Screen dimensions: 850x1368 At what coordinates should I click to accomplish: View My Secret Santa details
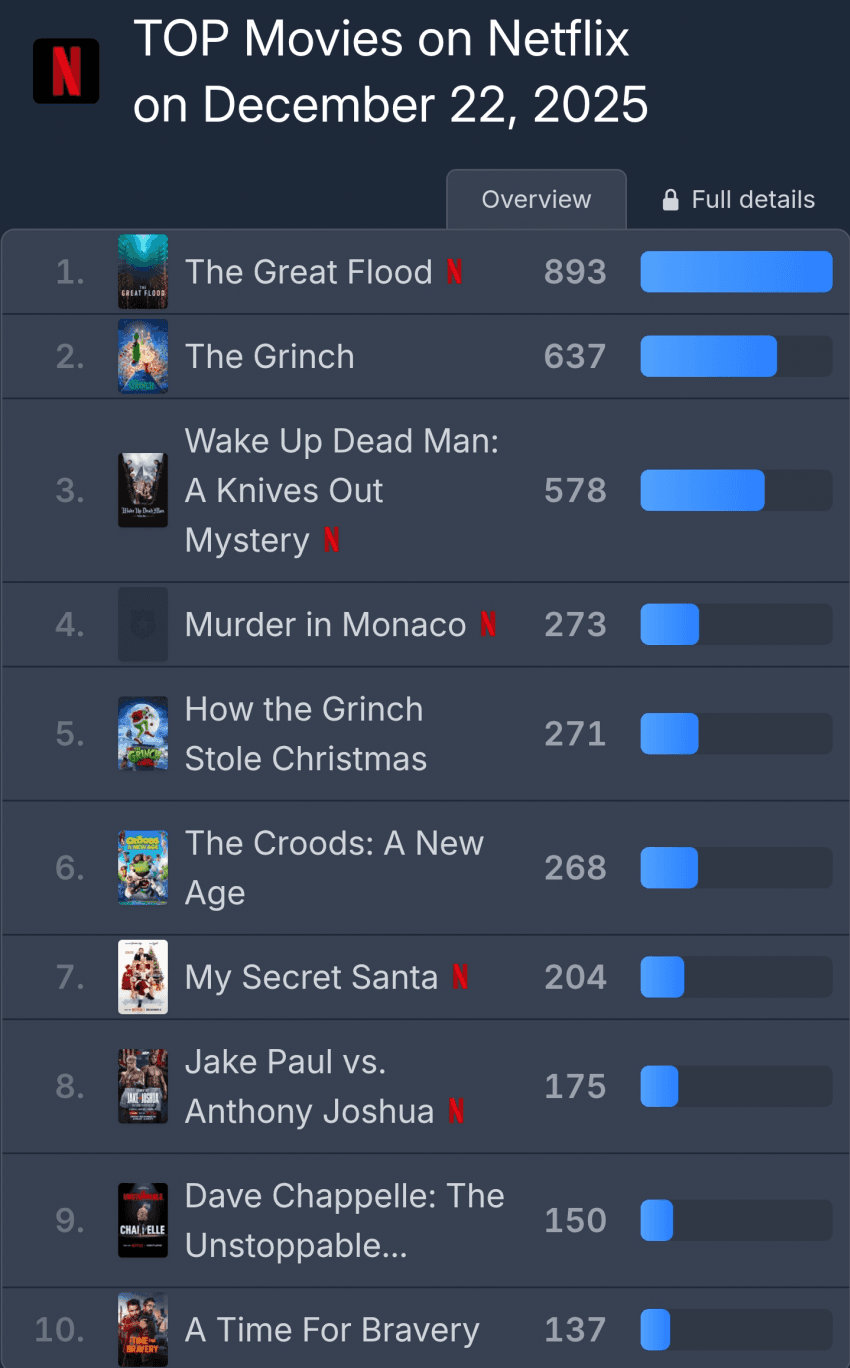click(311, 977)
